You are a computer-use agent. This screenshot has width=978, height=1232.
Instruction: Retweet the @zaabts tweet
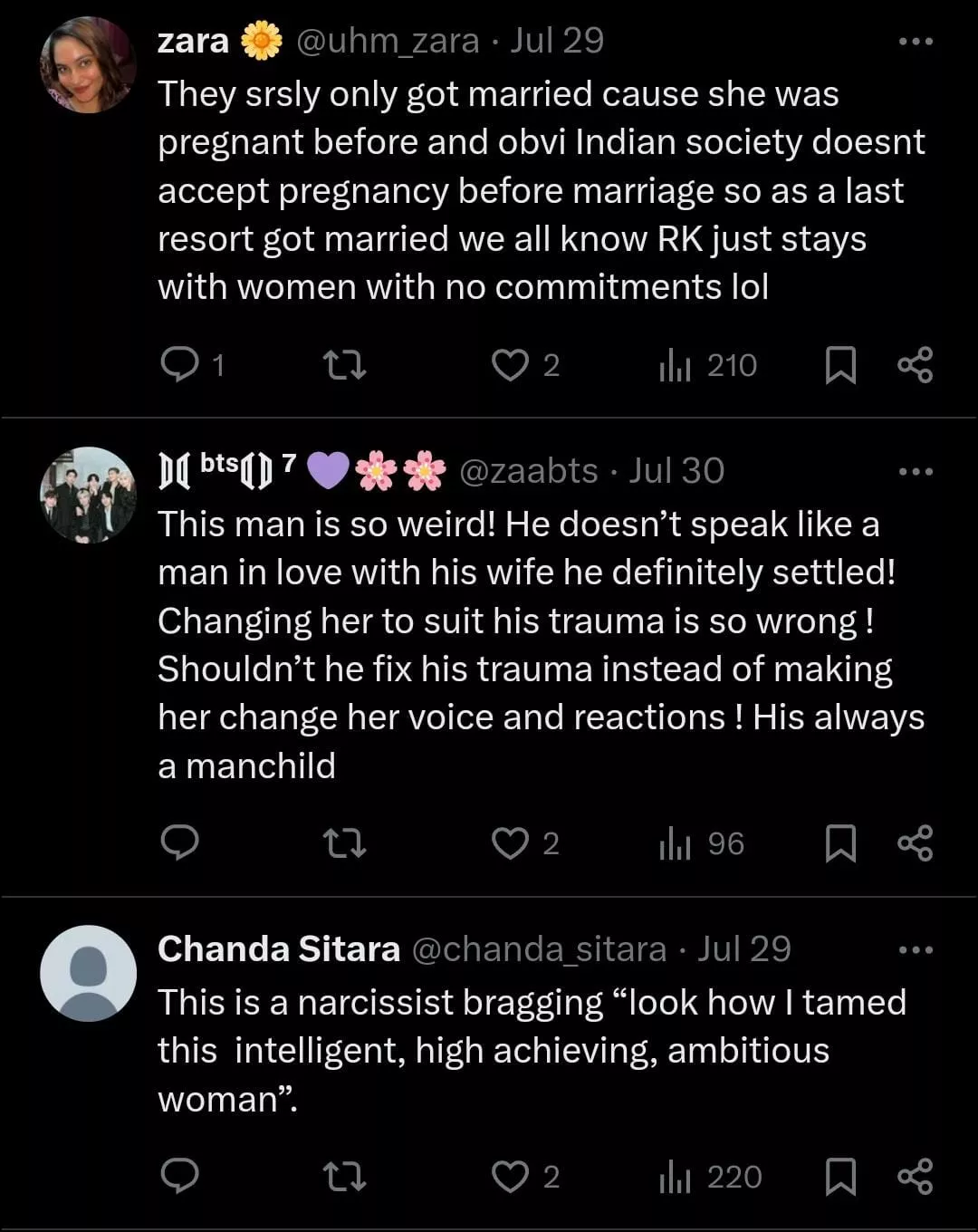[345, 843]
